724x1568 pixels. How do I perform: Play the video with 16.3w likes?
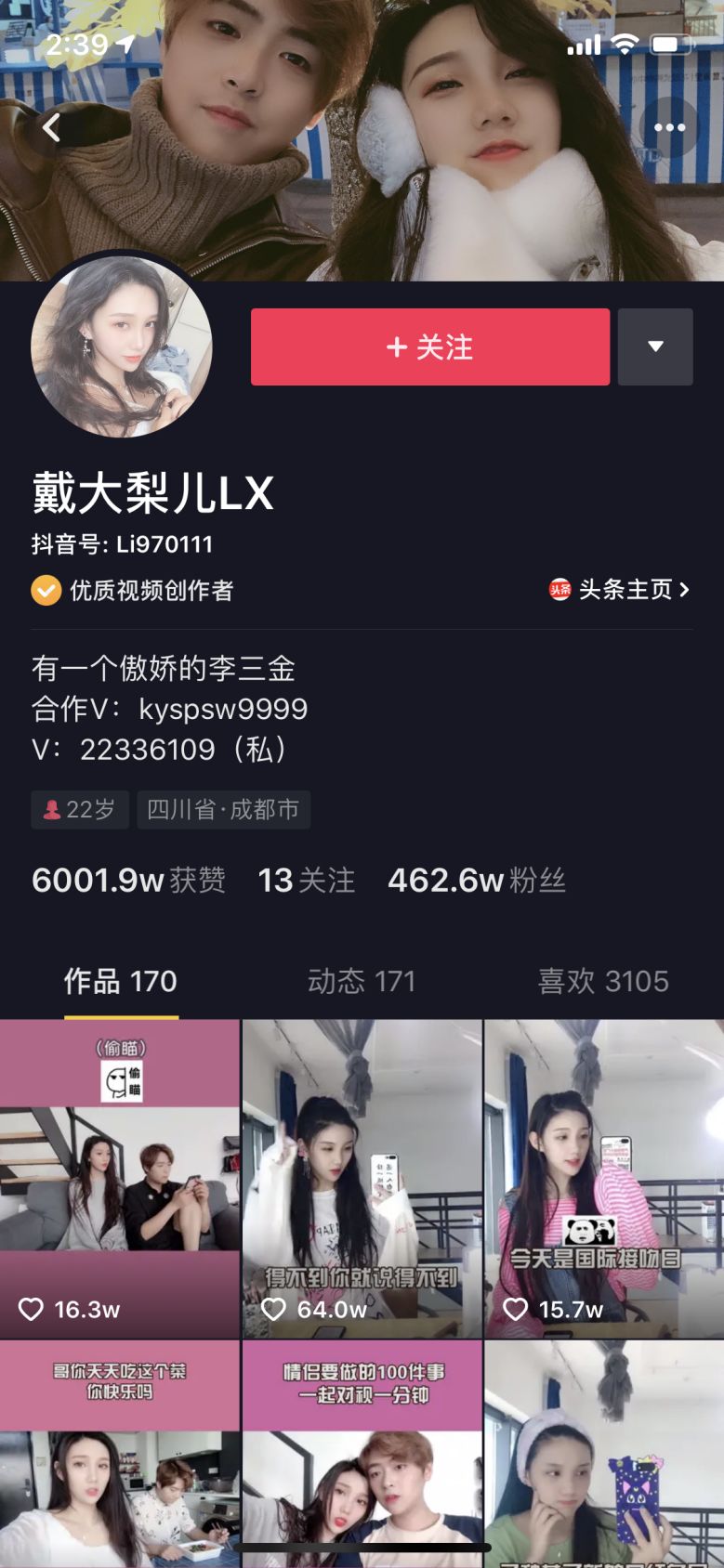(x=120, y=1178)
